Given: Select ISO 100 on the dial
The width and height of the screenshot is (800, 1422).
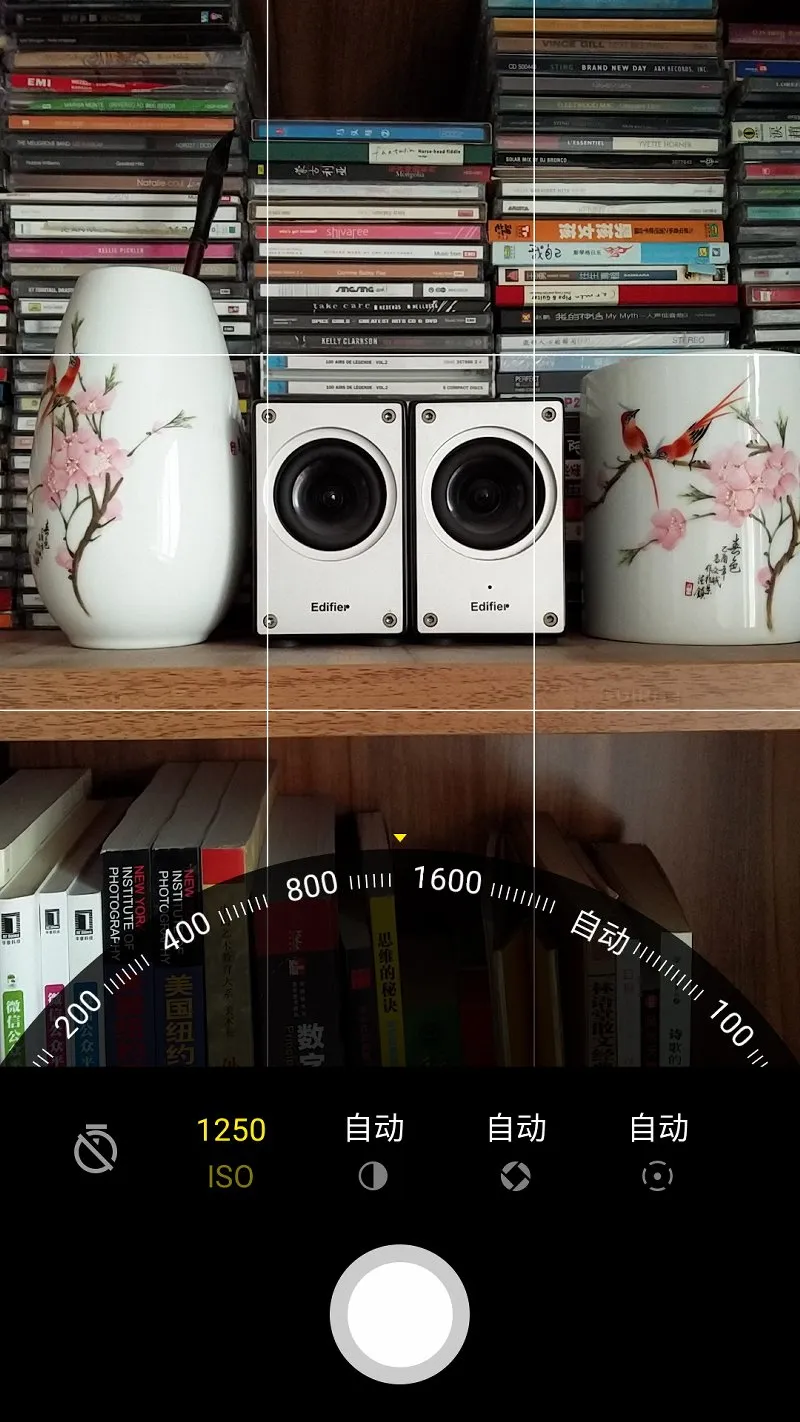Looking at the screenshot, I should (x=731, y=1022).
